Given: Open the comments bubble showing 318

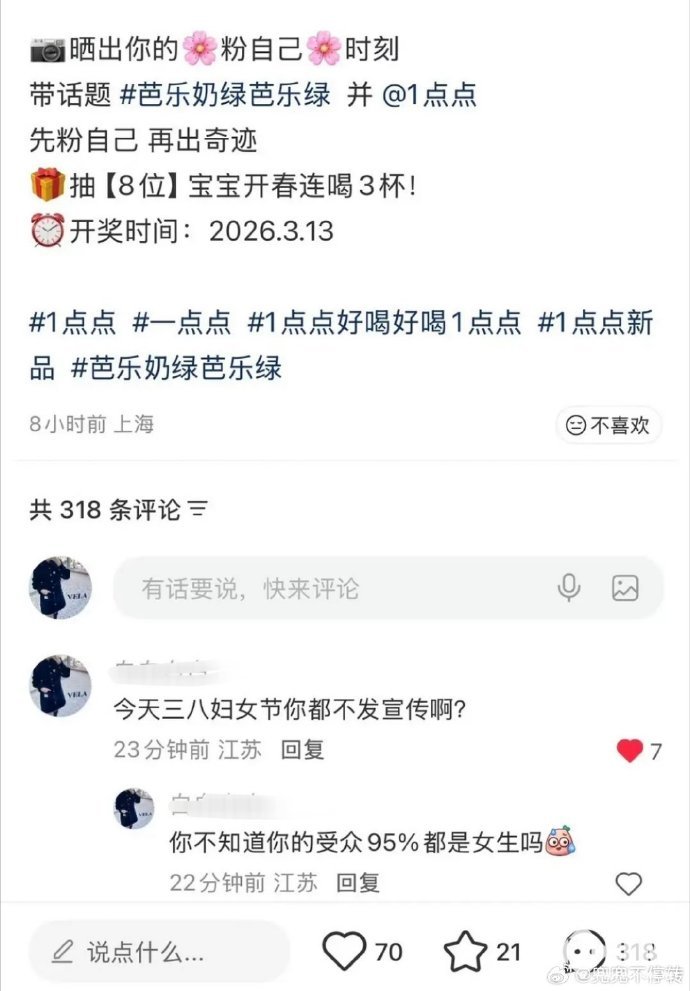Looking at the screenshot, I should click(x=585, y=951).
